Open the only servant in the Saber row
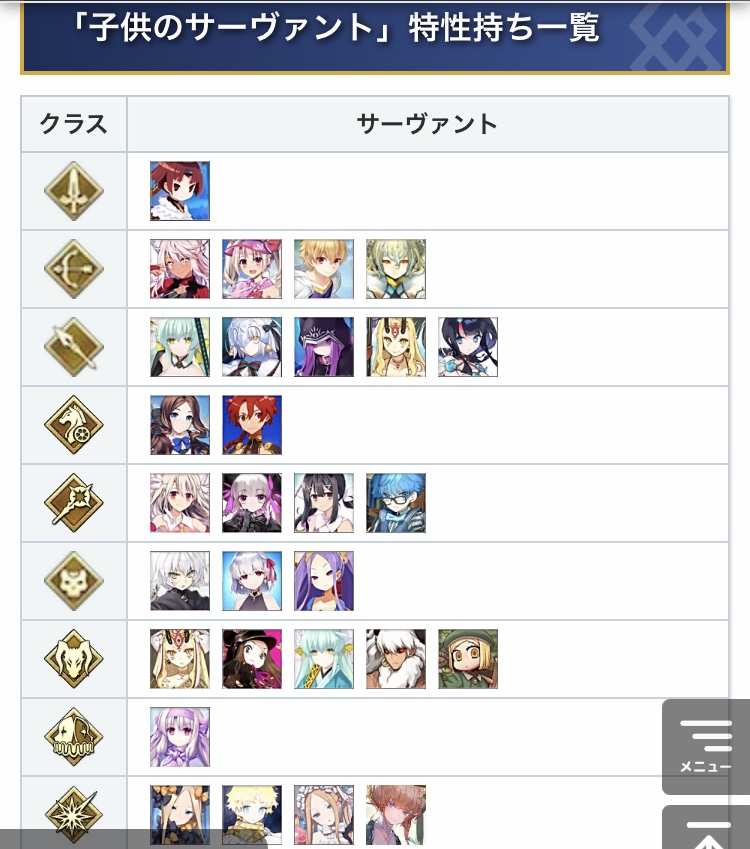The image size is (750, 849). [x=180, y=191]
